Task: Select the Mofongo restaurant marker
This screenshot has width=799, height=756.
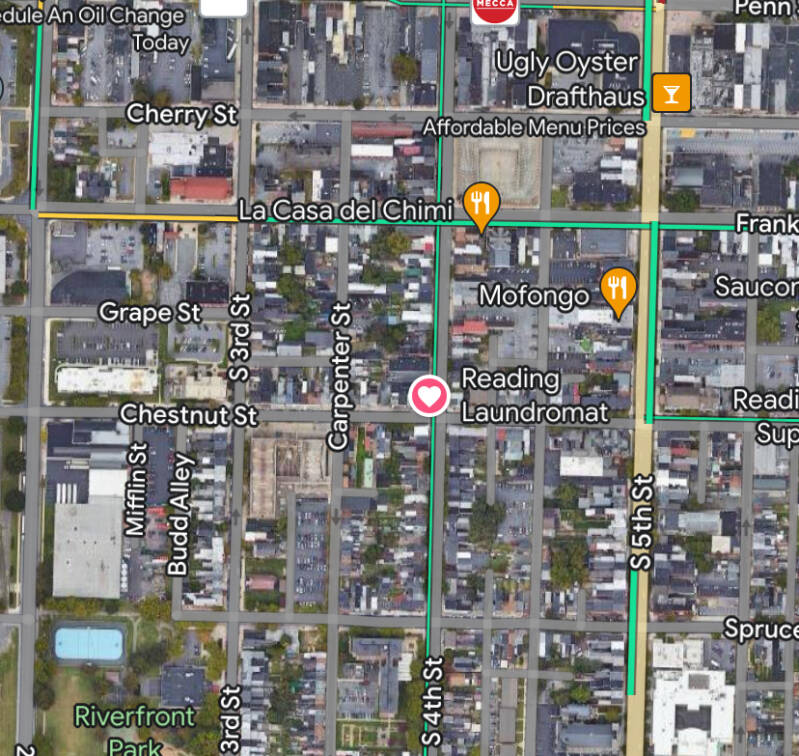Action: tap(618, 288)
